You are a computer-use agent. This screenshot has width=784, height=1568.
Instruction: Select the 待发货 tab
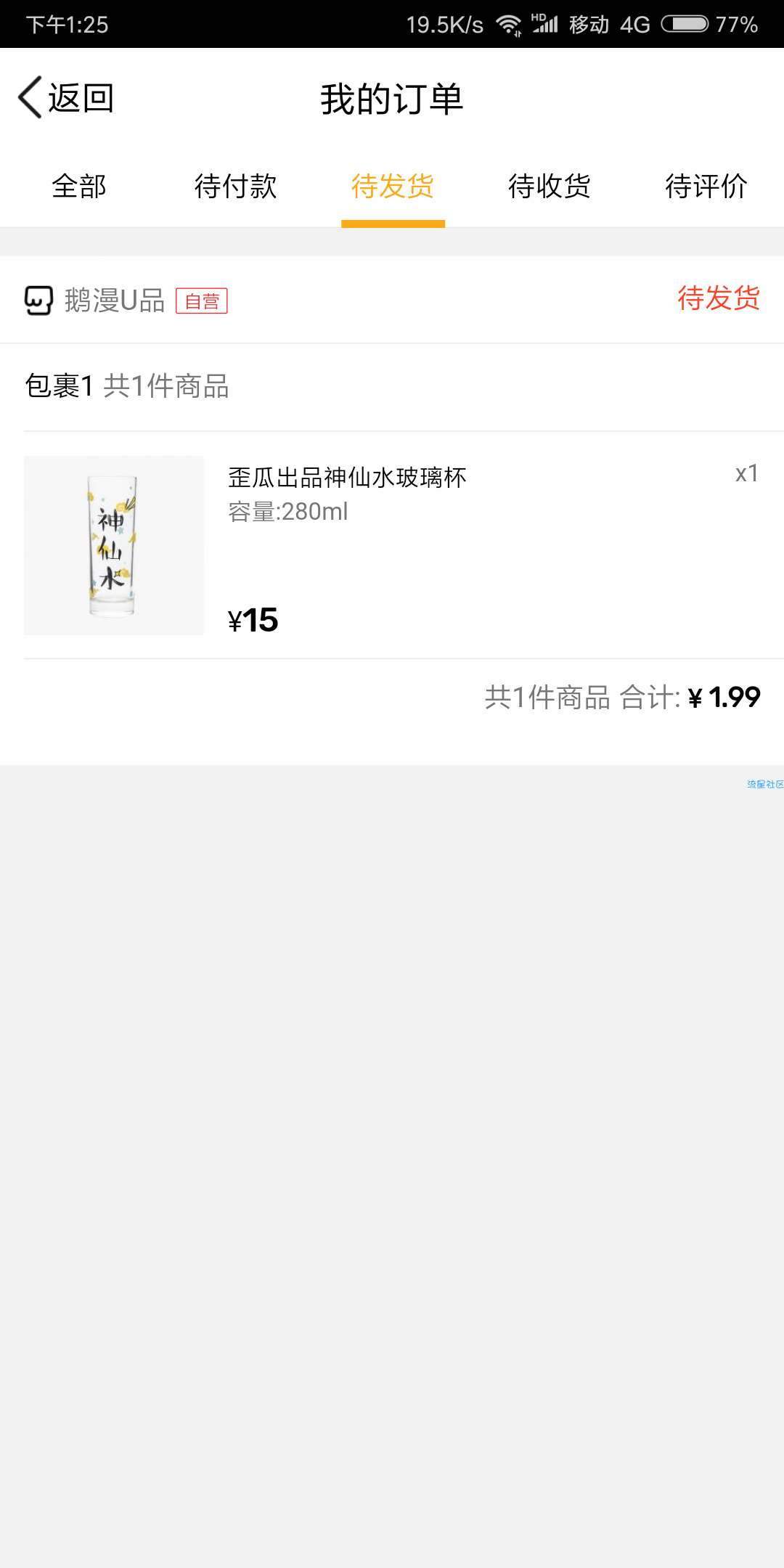[x=393, y=187]
